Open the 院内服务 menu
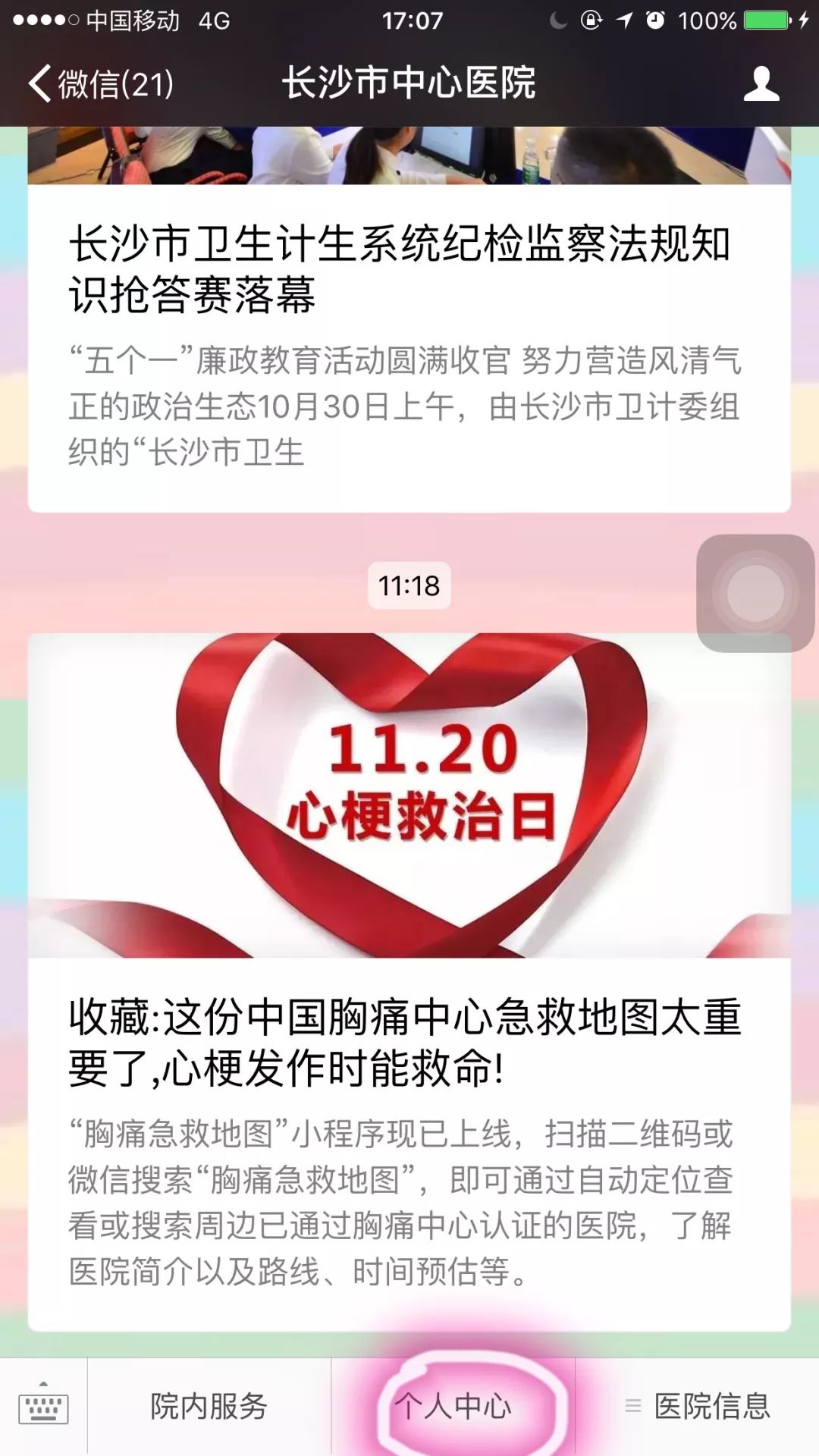The width and height of the screenshot is (819, 1456). click(209, 1407)
